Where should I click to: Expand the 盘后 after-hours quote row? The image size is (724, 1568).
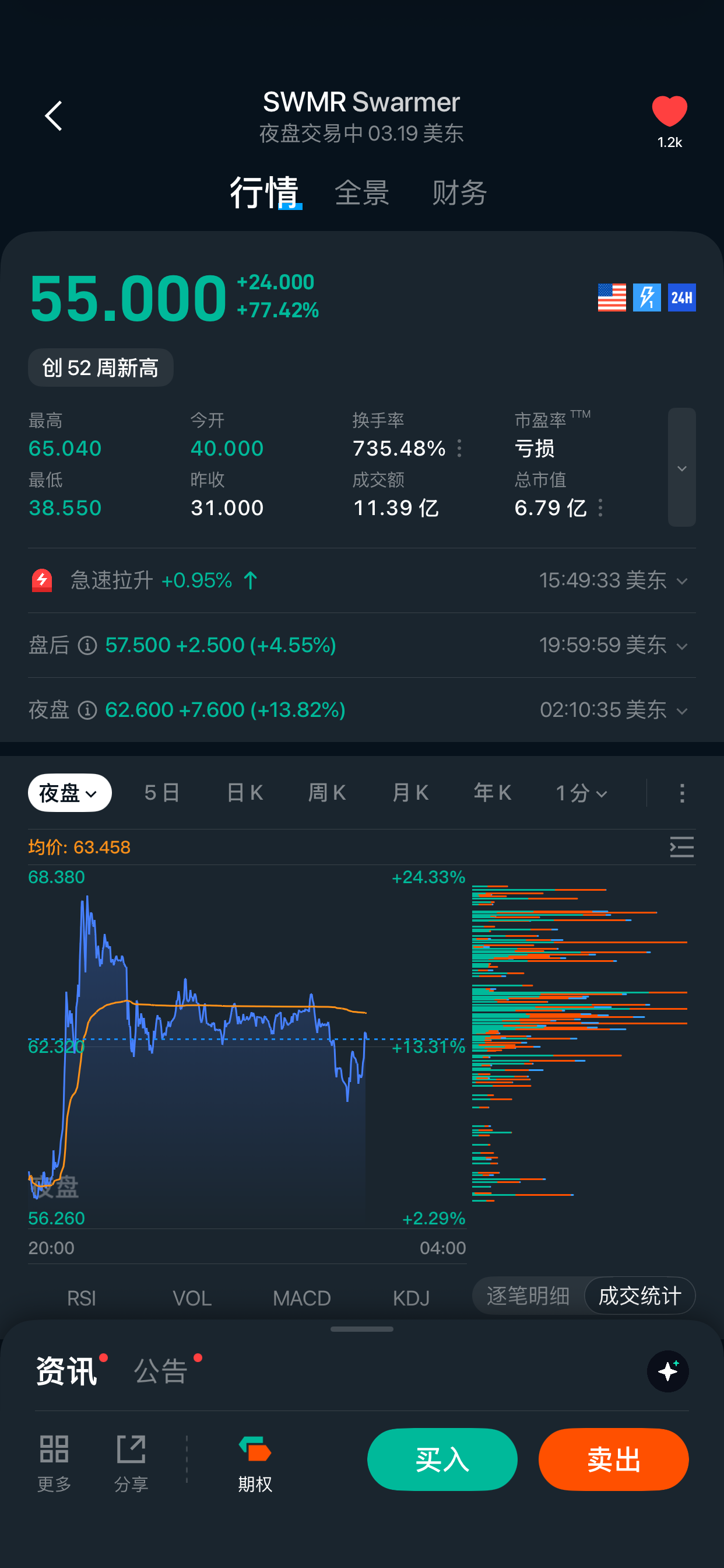coord(681,646)
